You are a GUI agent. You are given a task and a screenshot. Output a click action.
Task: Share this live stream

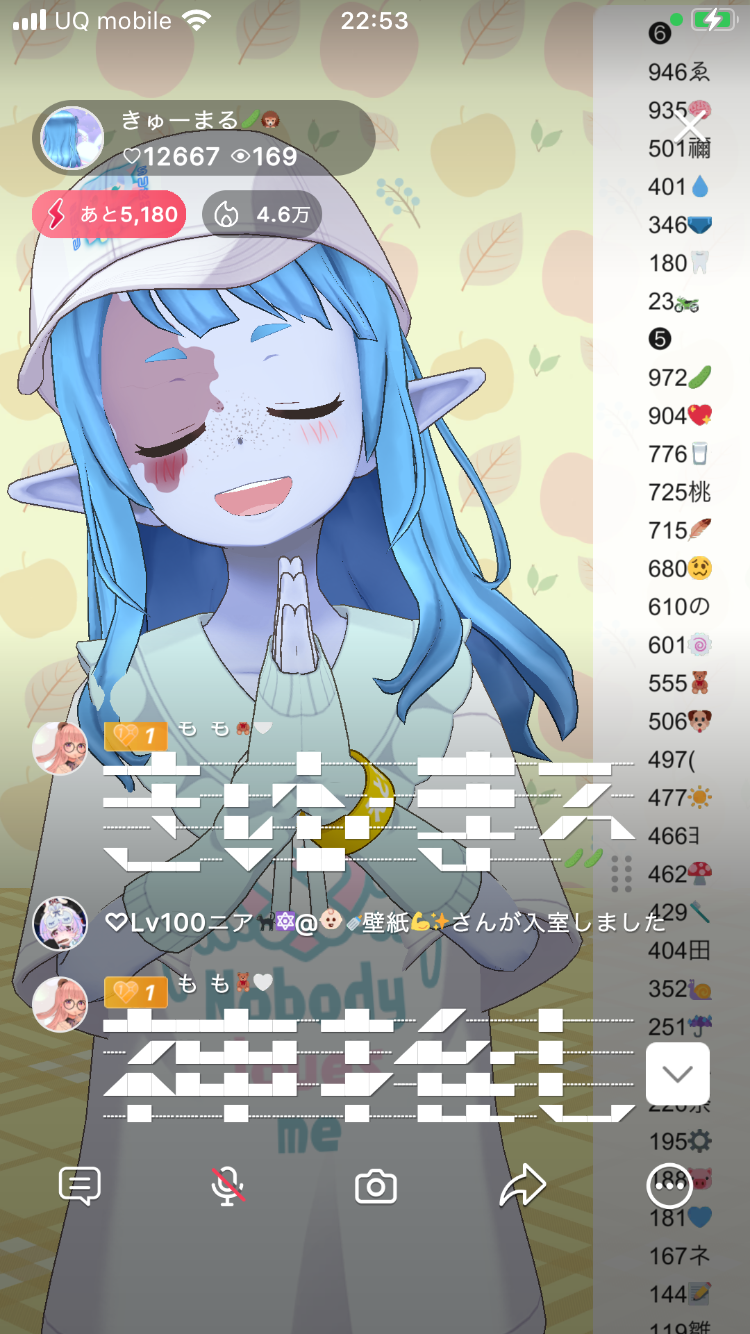(x=522, y=1186)
